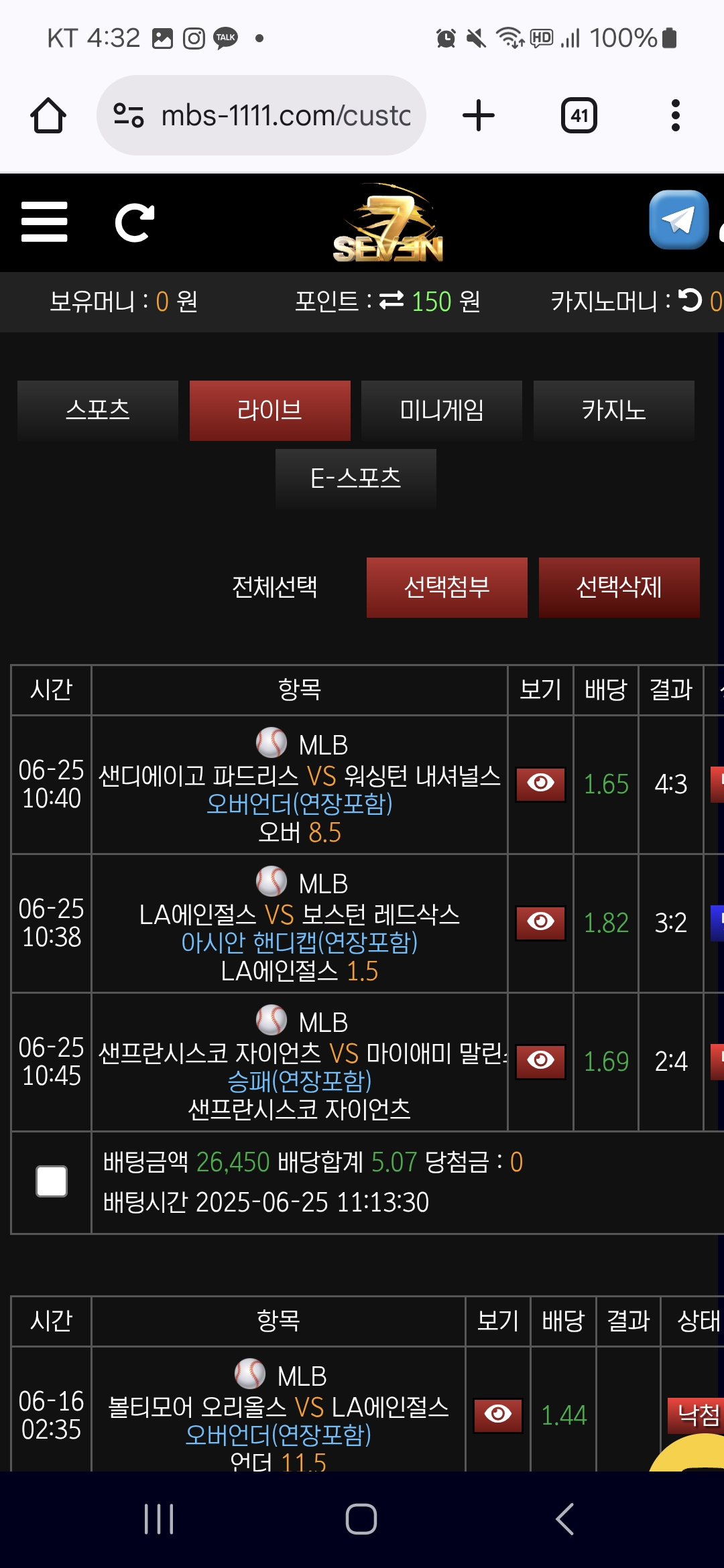Open the 미니게임 tab

[x=441, y=410]
